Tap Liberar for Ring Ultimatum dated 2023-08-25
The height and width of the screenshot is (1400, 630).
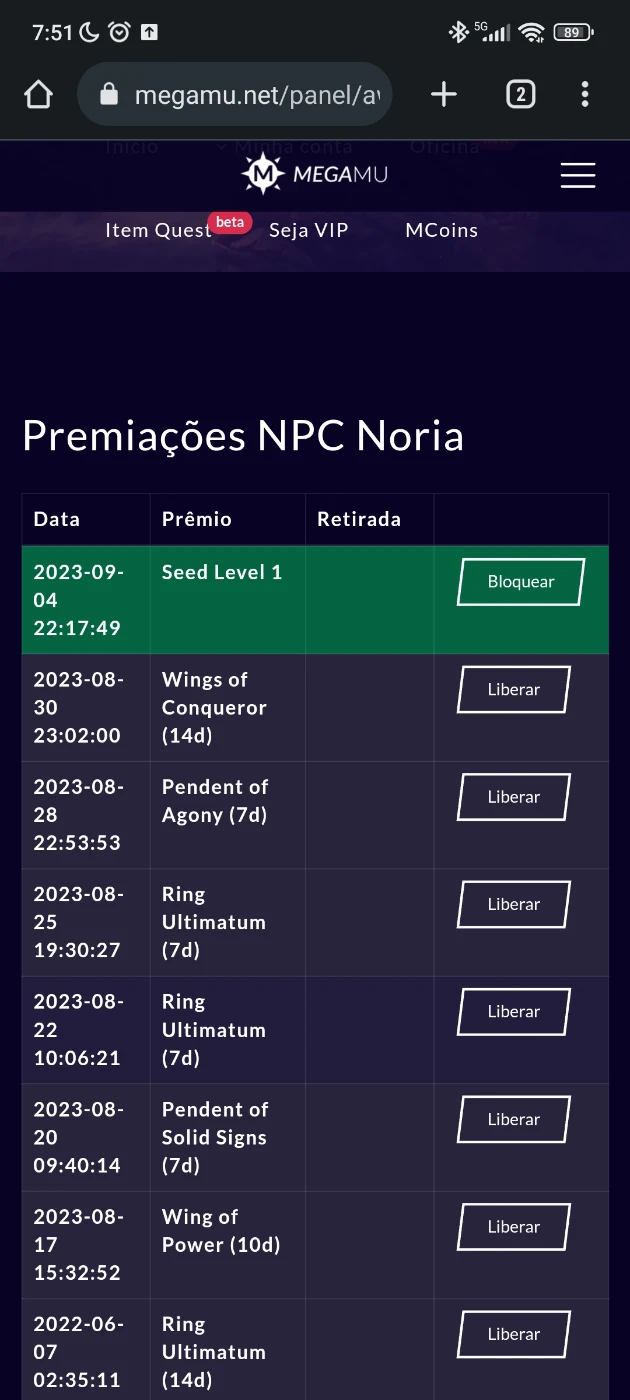pyautogui.click(x=514, y=904)
